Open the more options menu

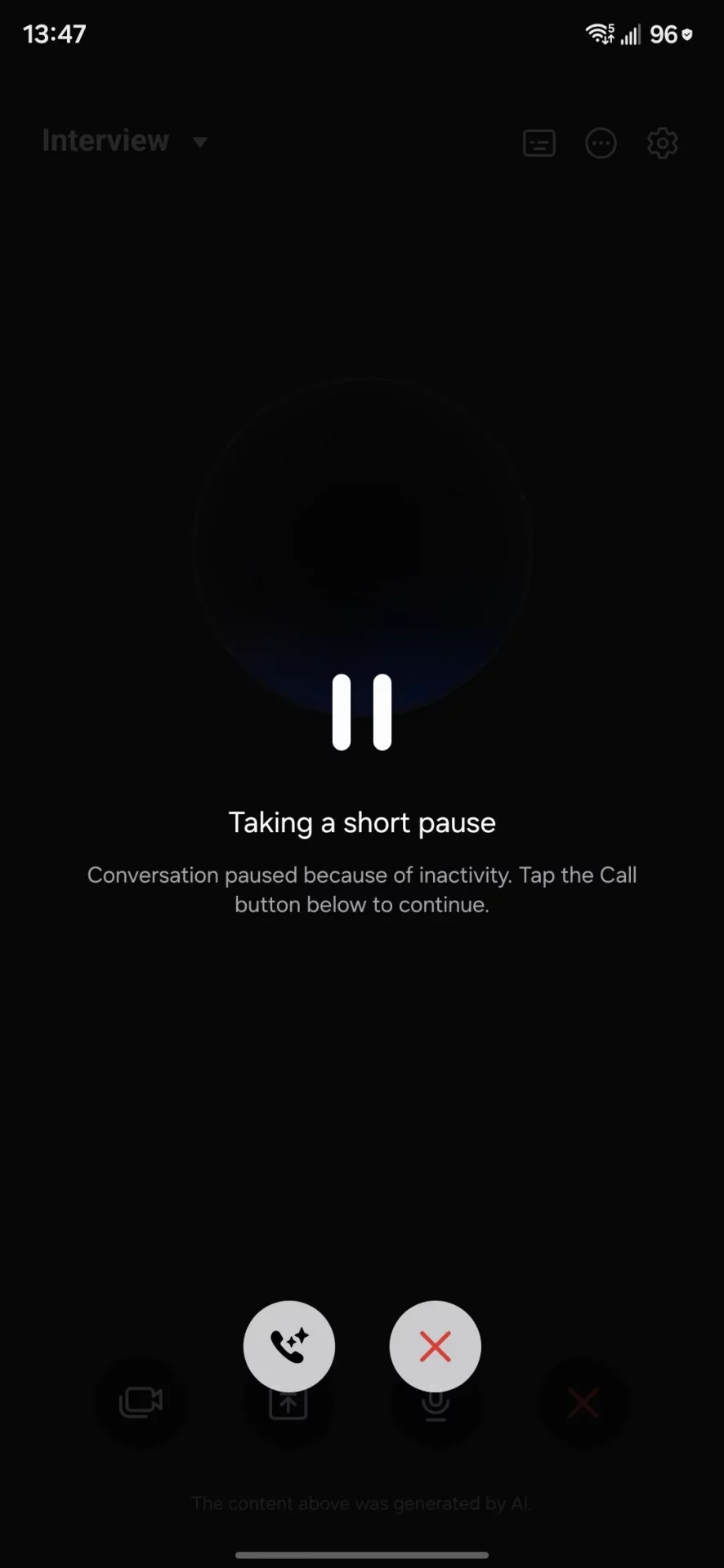601,144
